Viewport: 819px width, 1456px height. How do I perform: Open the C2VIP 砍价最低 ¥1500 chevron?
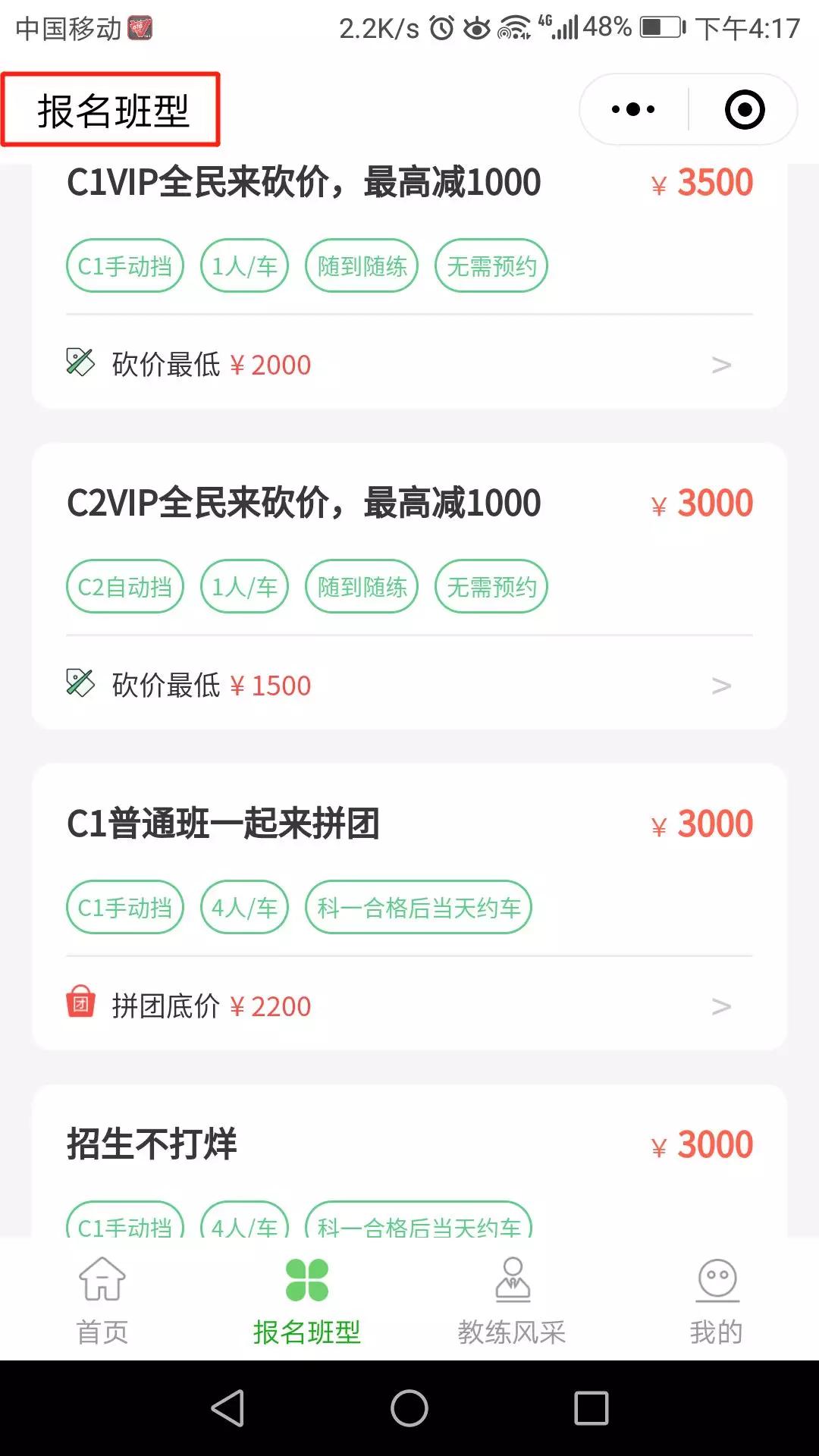coord(719,685)
